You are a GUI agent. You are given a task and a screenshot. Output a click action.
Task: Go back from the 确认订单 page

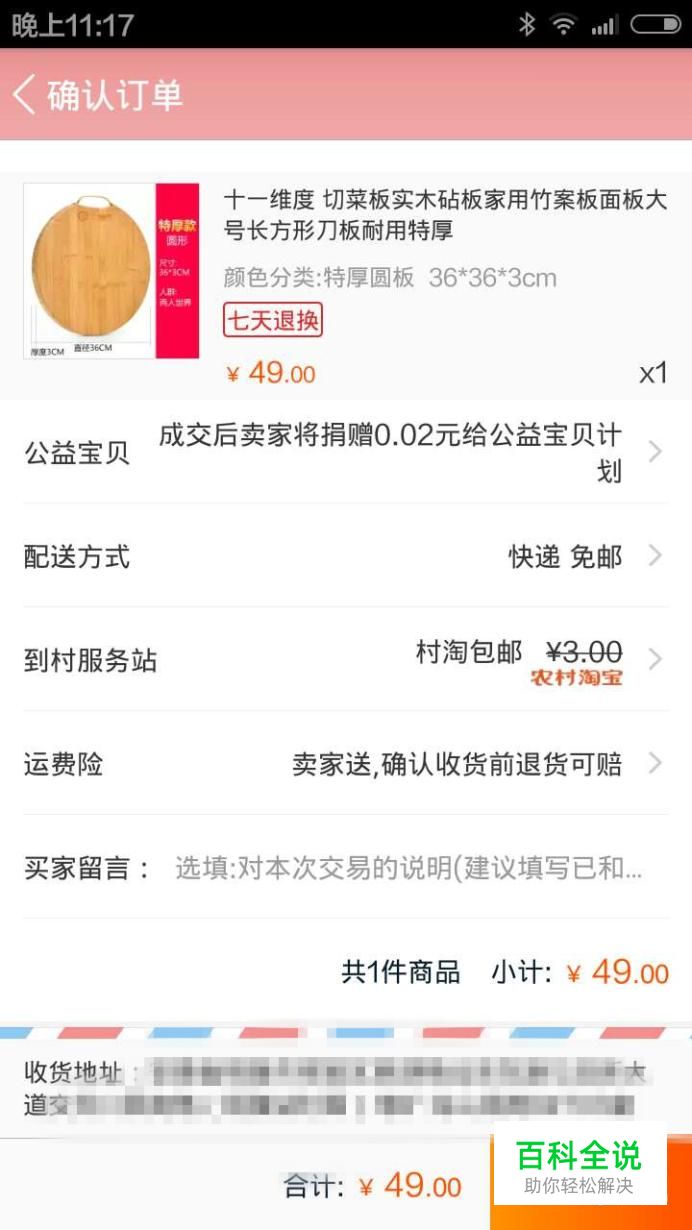click(24, 95)
